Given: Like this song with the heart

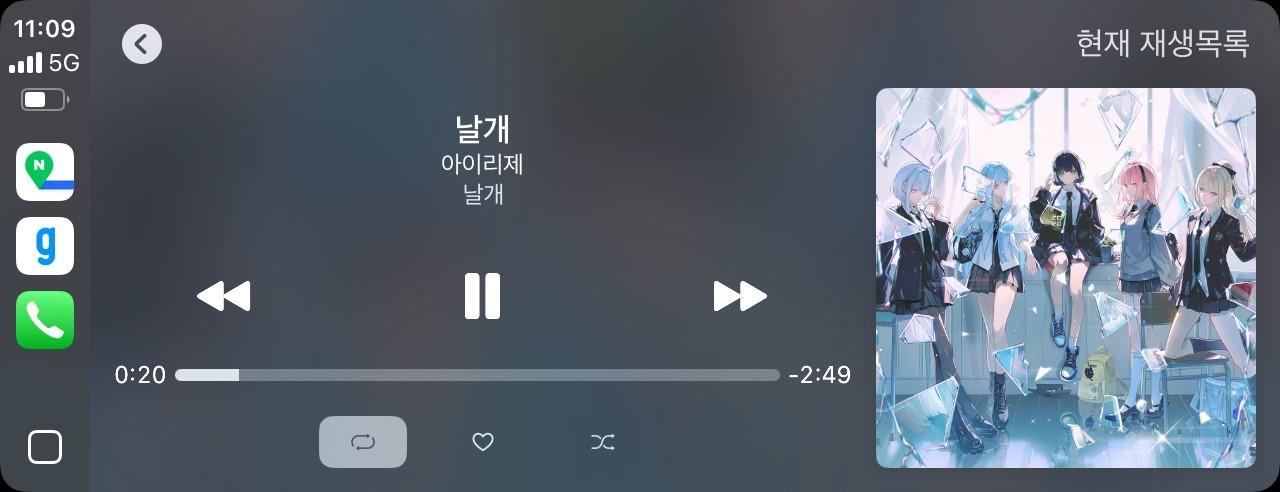Looking at the screenshot, I should coord(483,442).
